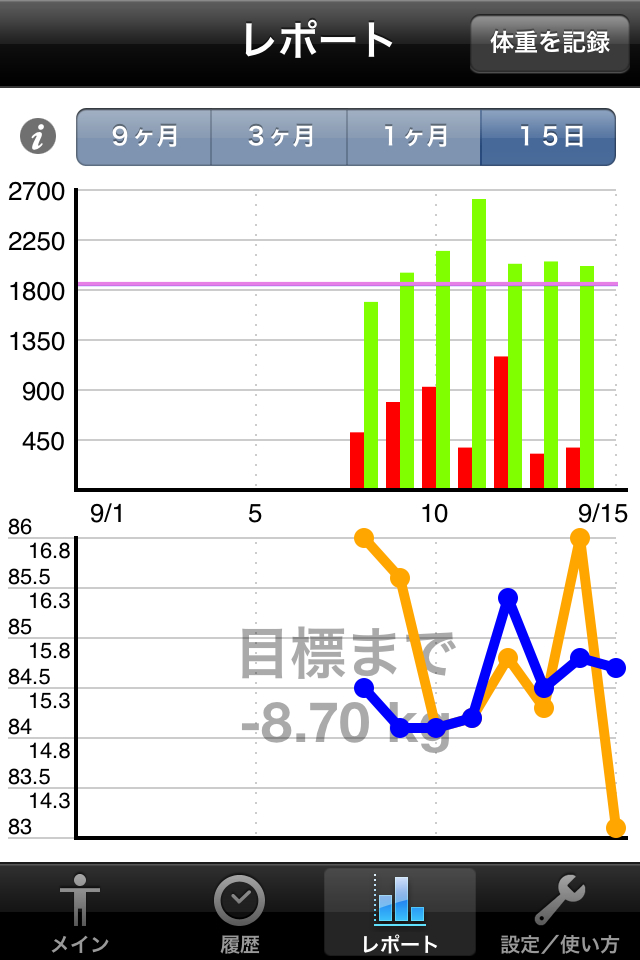Show the 1ヶ月 report range
The height and width of the screenshot is (960, 640).
[x=414, y=137]
